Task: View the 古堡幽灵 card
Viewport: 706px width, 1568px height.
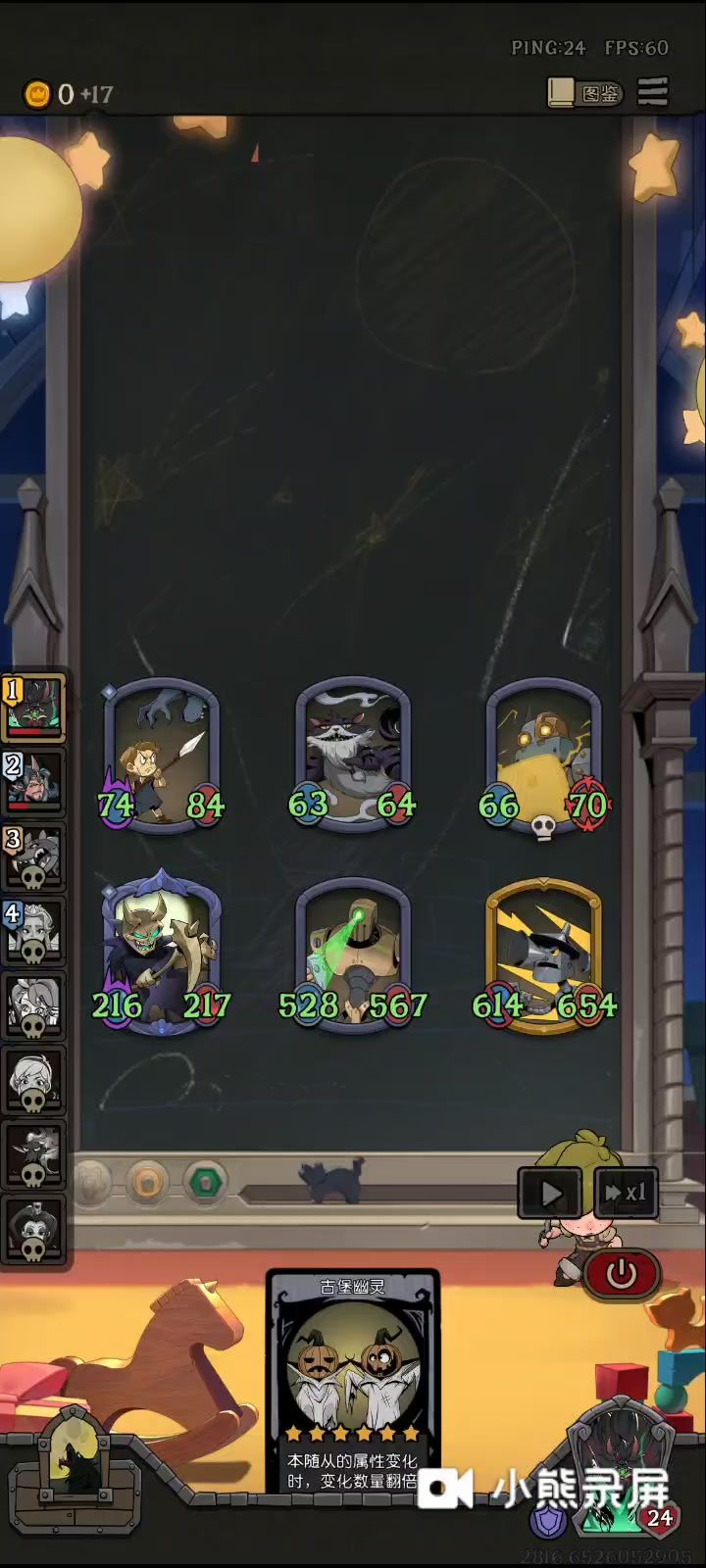Action: coord(353,1381)
